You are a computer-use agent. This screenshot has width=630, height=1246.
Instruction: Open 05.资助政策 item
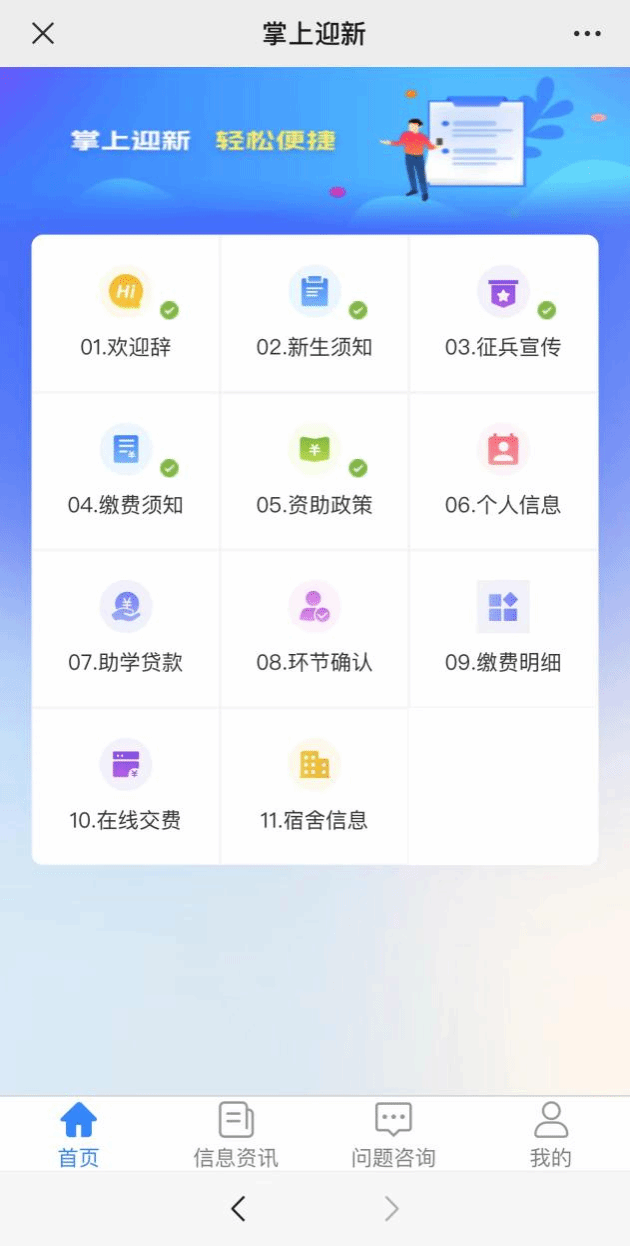[x=314, y=471]
